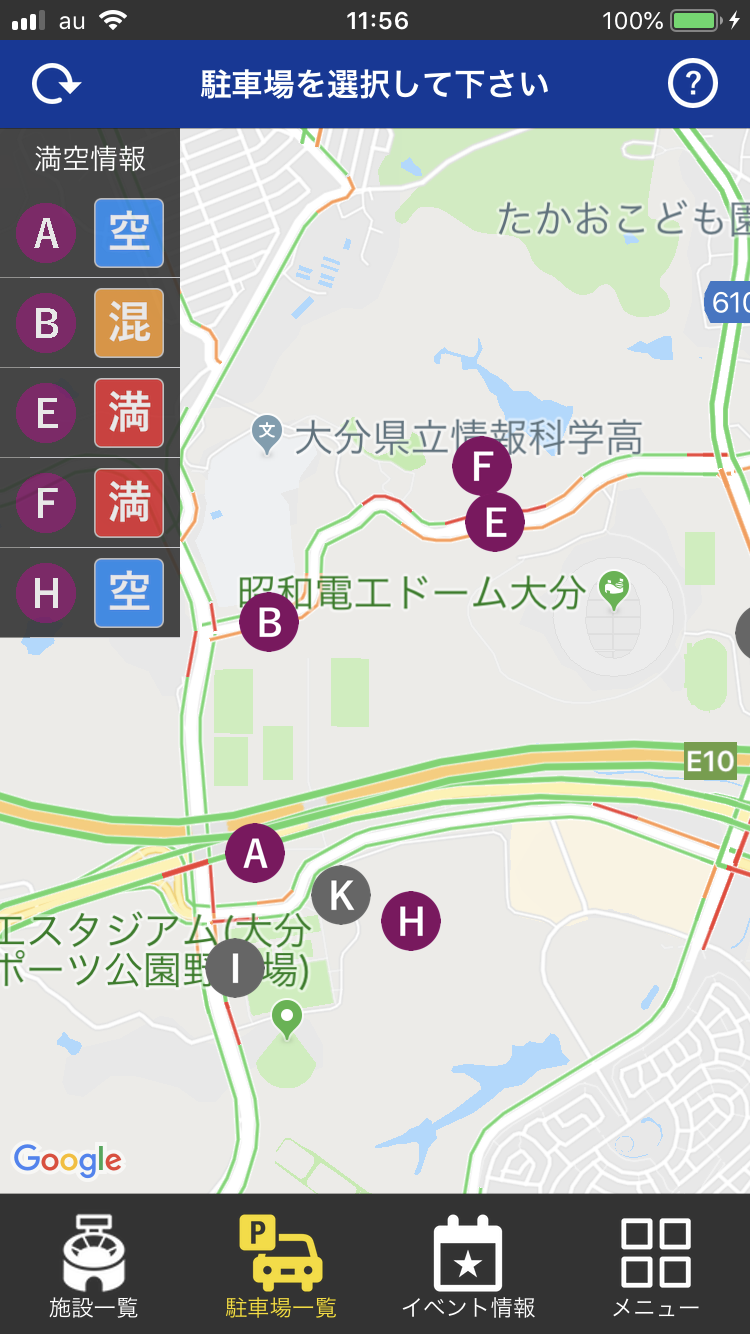The width and height of the screenshot is (750, 1334).
Task: Open the help question mark icon
Action: (692, 84)
